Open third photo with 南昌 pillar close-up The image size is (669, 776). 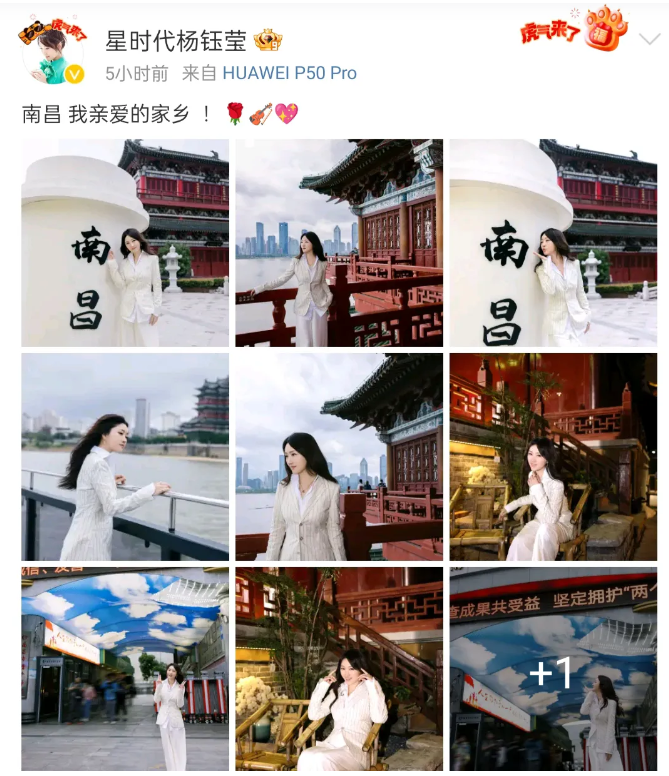coord(553,243)
